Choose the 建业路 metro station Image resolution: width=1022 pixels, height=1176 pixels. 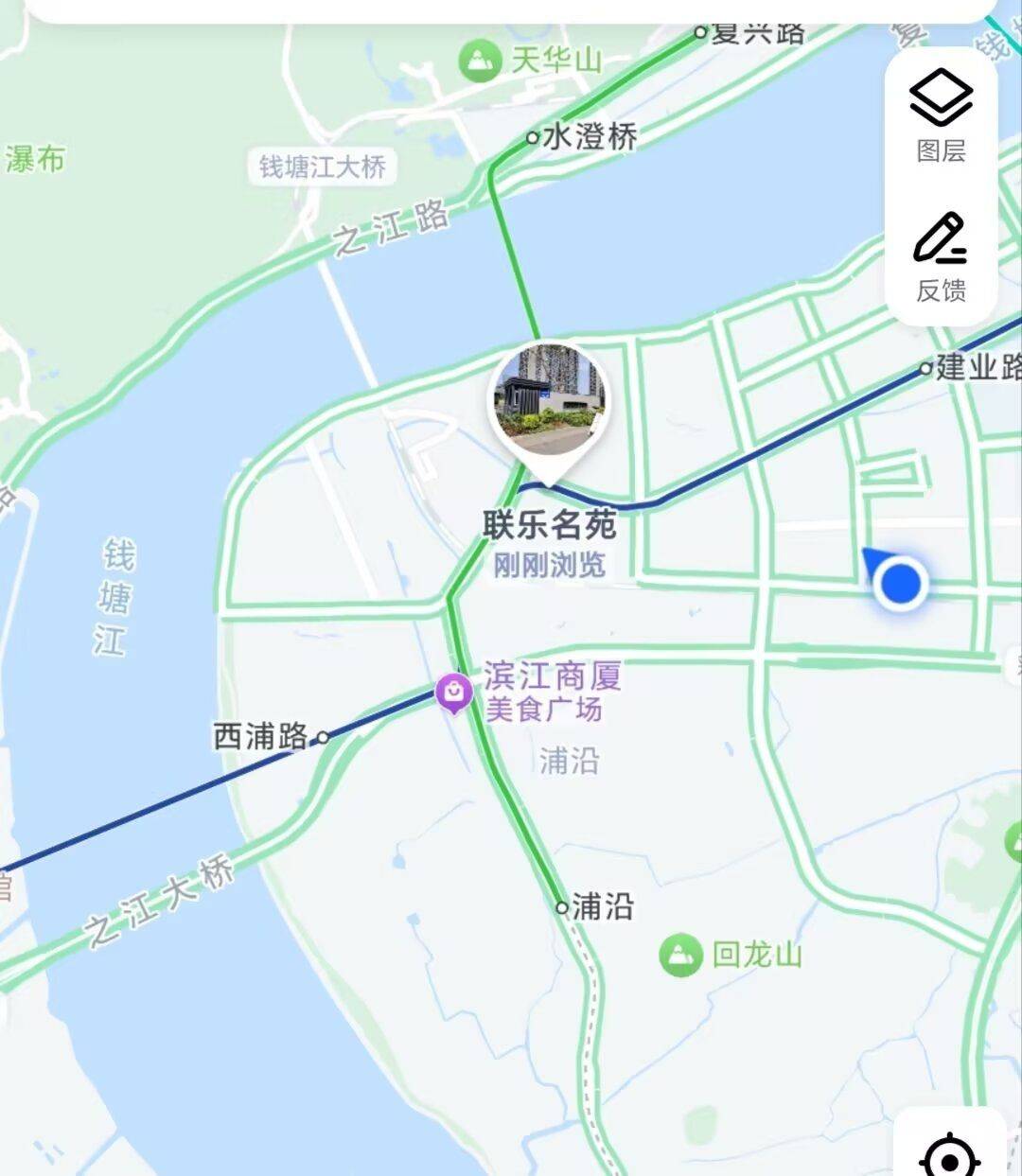click(925, 369)
